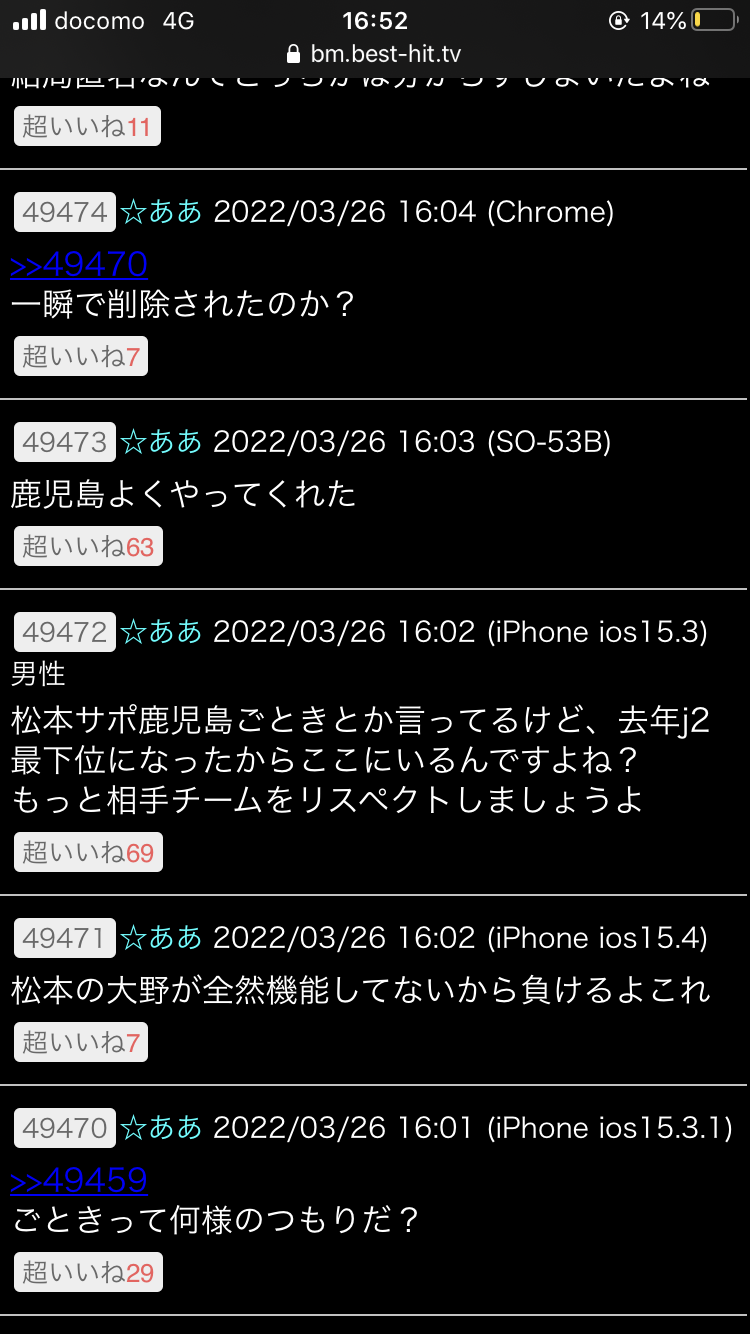Viewport: 750px width, 1334px height.
Task: Open the post number 49474 button
Action: (x=65, y=212)
